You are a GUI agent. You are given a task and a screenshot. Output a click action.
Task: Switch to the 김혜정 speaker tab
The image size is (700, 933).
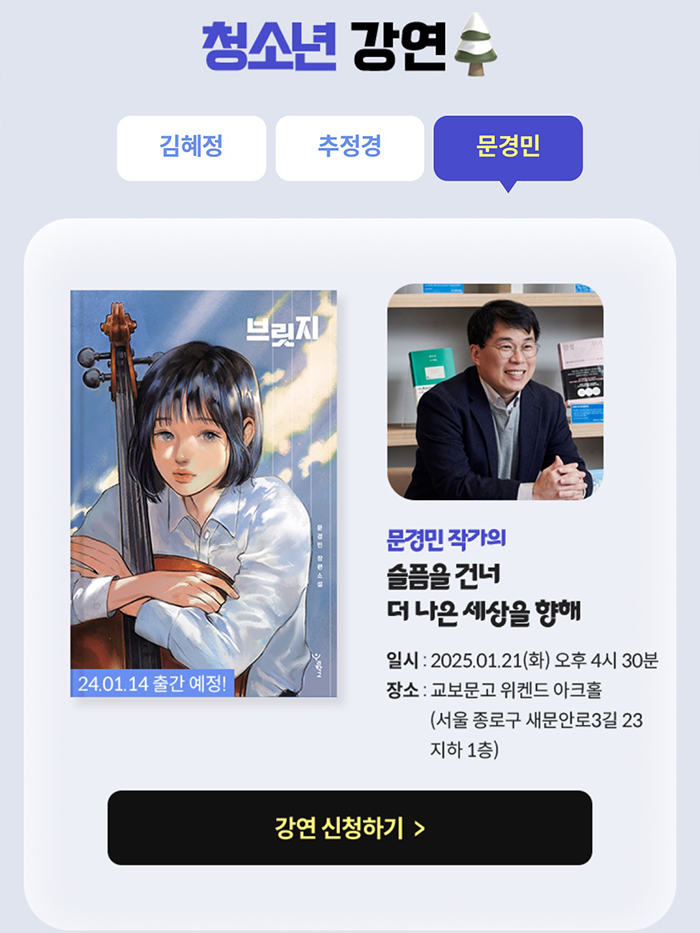(191, 148)
